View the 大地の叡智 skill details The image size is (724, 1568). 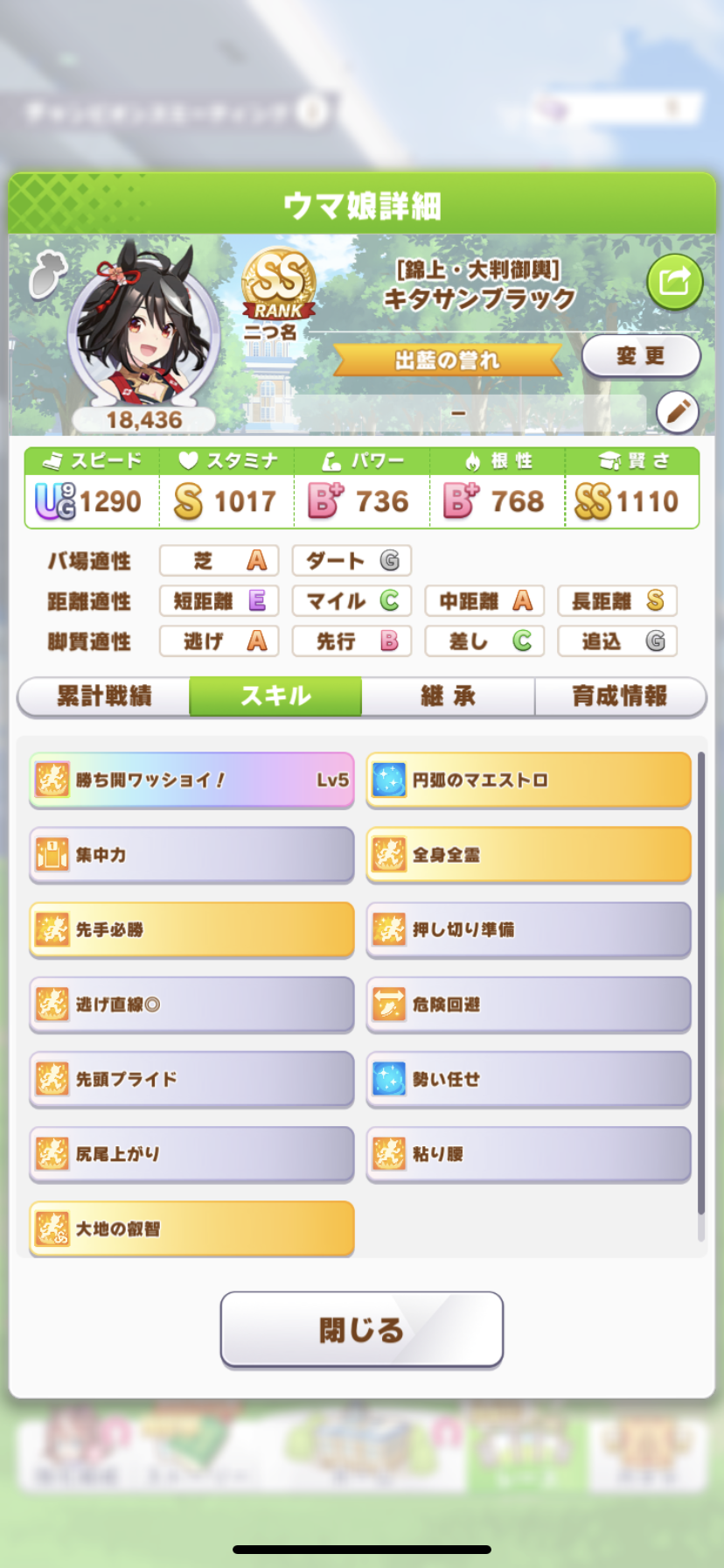click(191, 1228)
